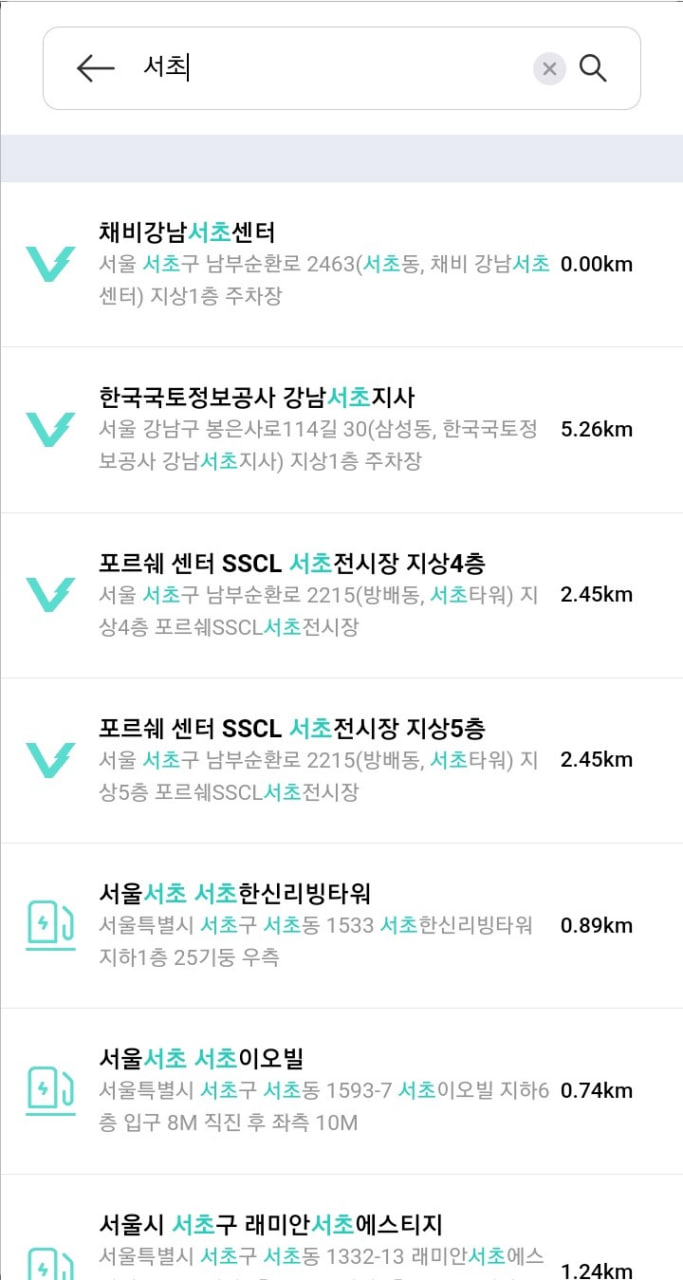Edit the search field containing 서초
Image resolution: width=683 pixels, height=1280 pixels.
(330, 68)
